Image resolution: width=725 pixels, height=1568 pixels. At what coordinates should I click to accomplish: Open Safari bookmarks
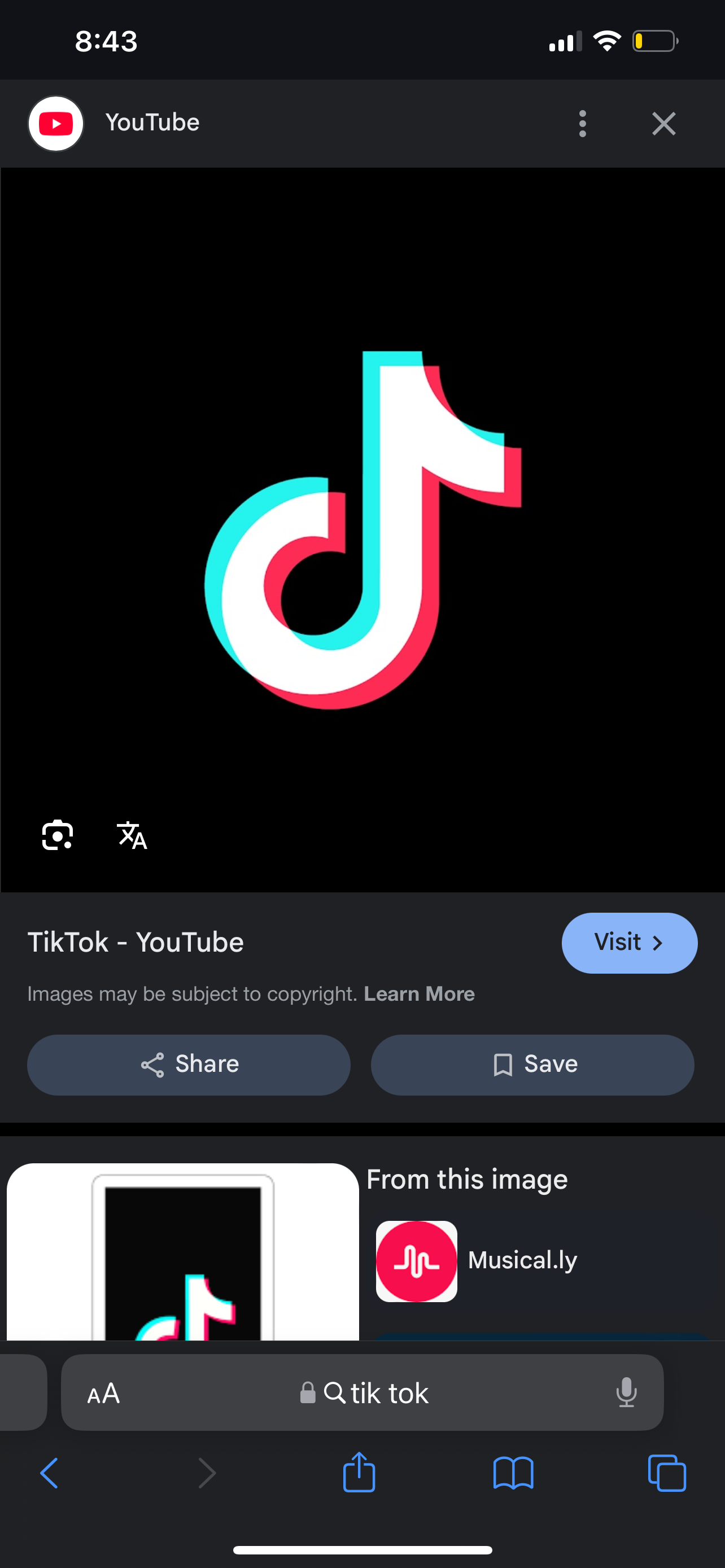(513, 1473)
